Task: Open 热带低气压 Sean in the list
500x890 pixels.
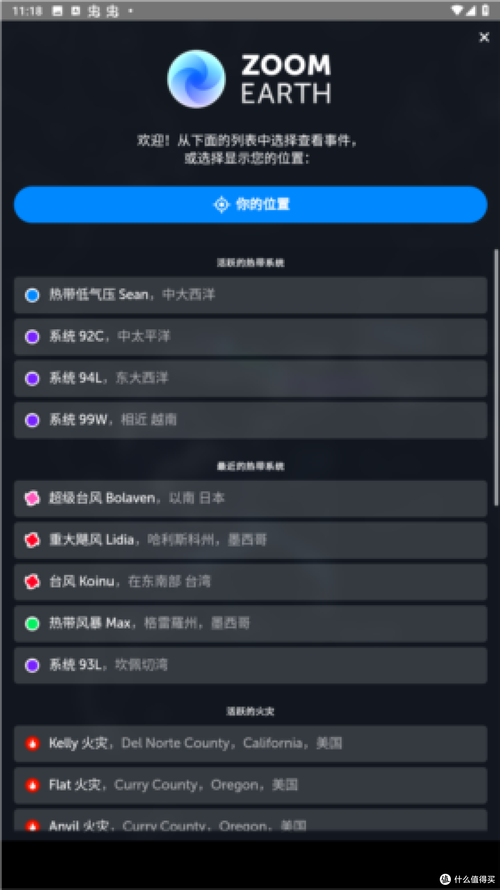Action: pos(250,295)
